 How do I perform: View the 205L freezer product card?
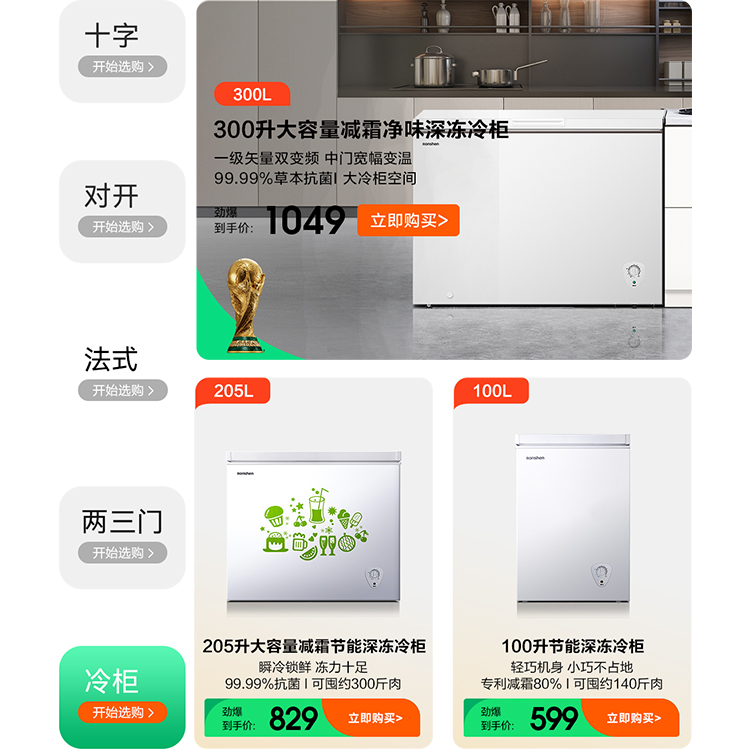pos(313,520)
